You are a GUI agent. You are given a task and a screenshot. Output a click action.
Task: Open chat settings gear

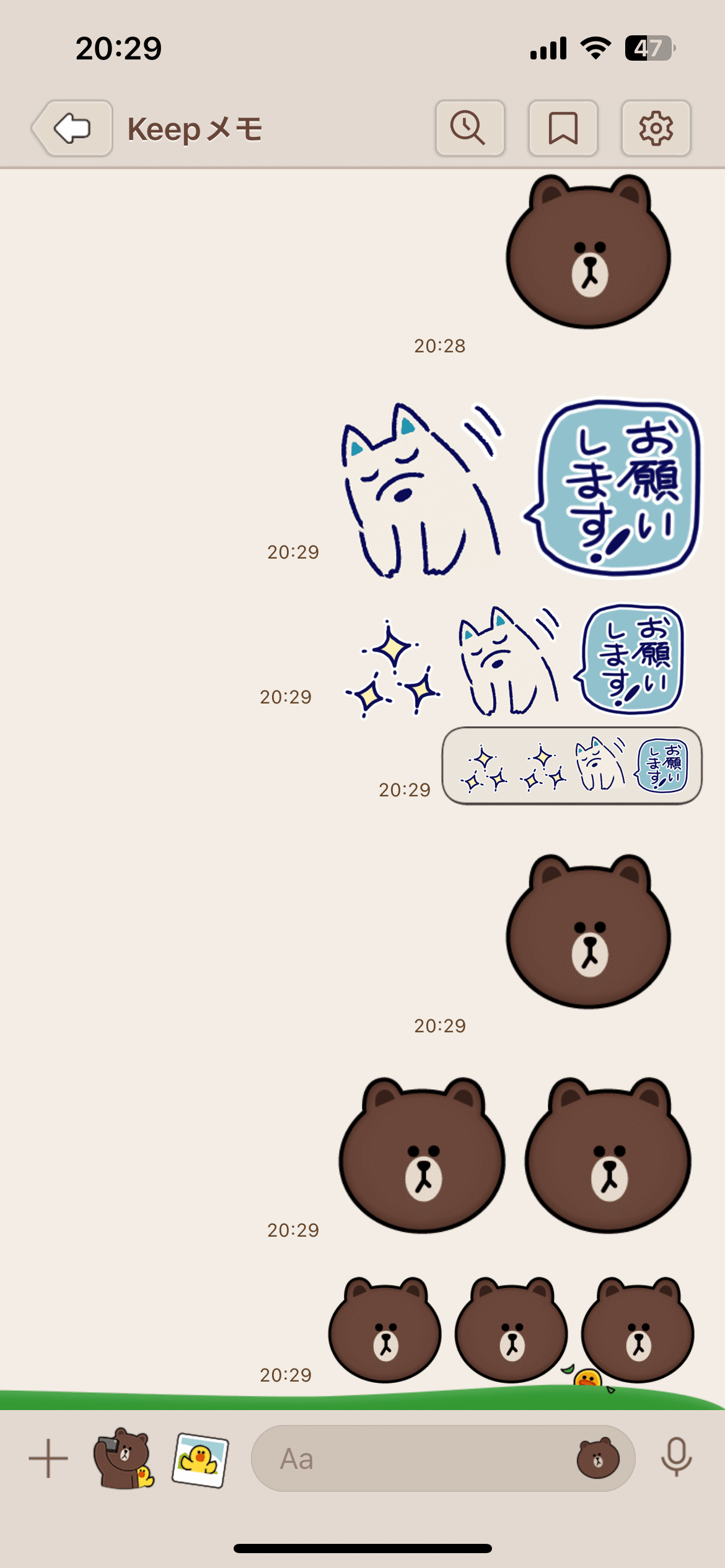point(656,128)
